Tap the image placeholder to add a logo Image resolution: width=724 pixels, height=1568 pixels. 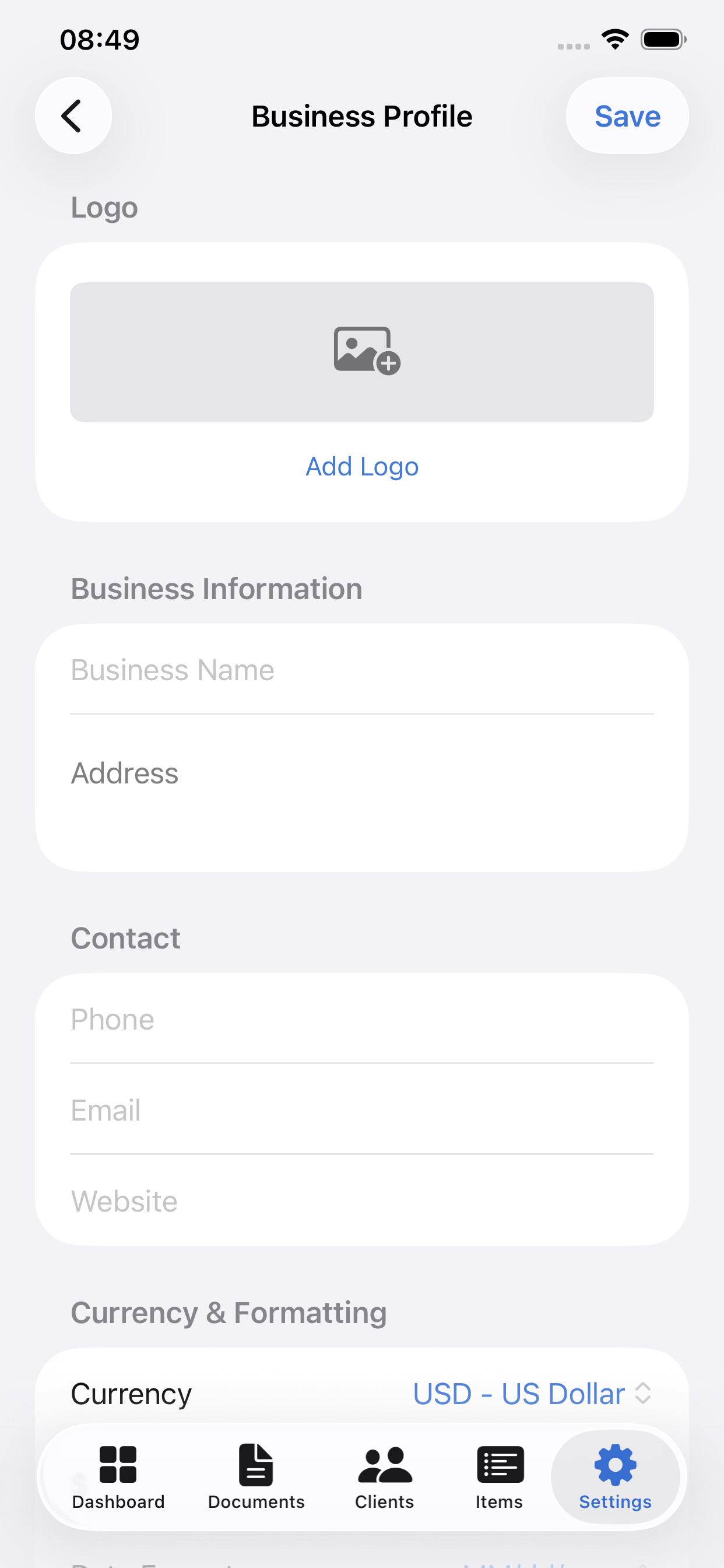362,352
